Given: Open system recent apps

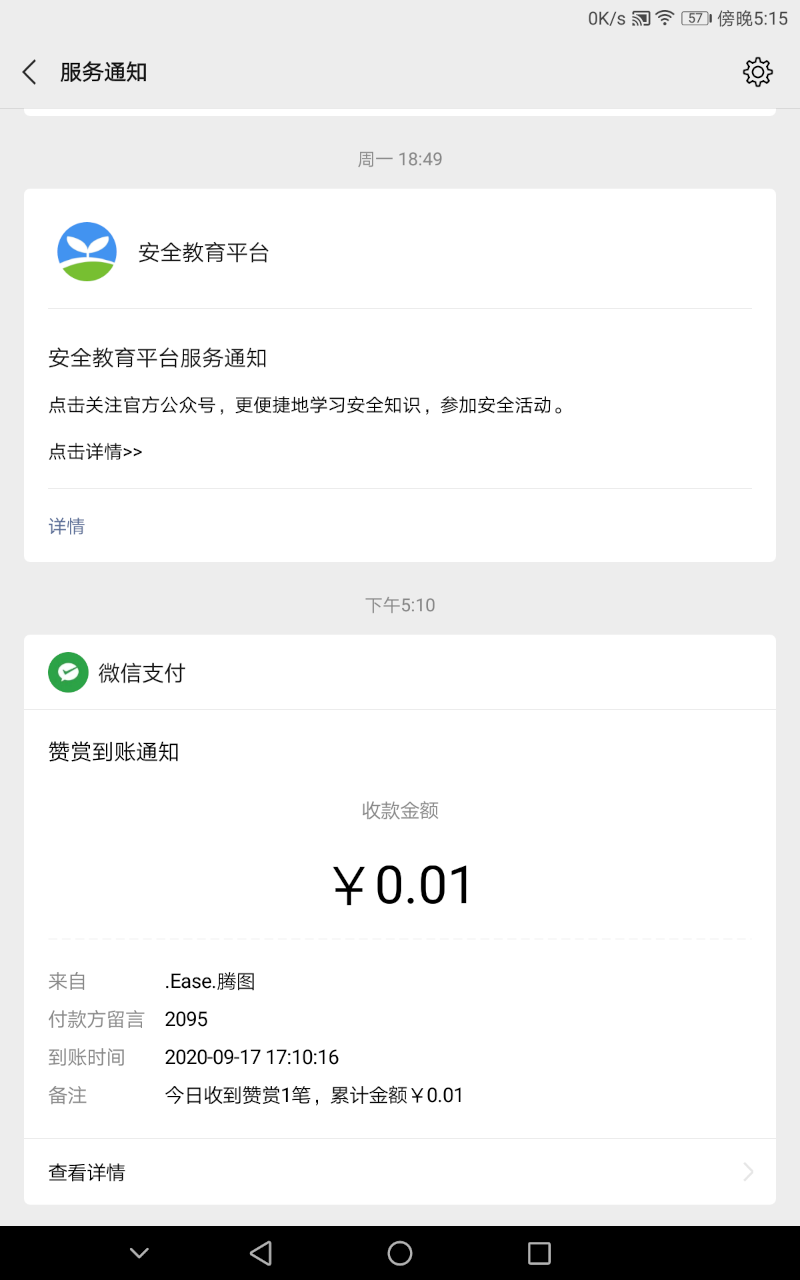Looking at the screenshot, I should point(539,1253).
